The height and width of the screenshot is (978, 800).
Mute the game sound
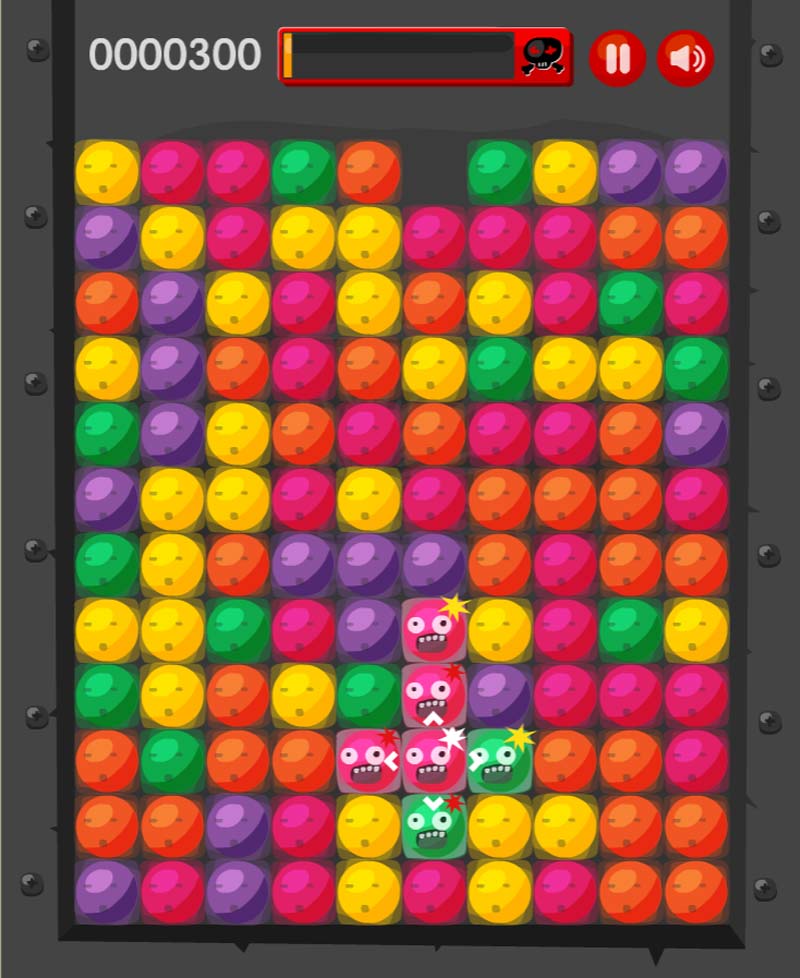click(x=685, y=58)
